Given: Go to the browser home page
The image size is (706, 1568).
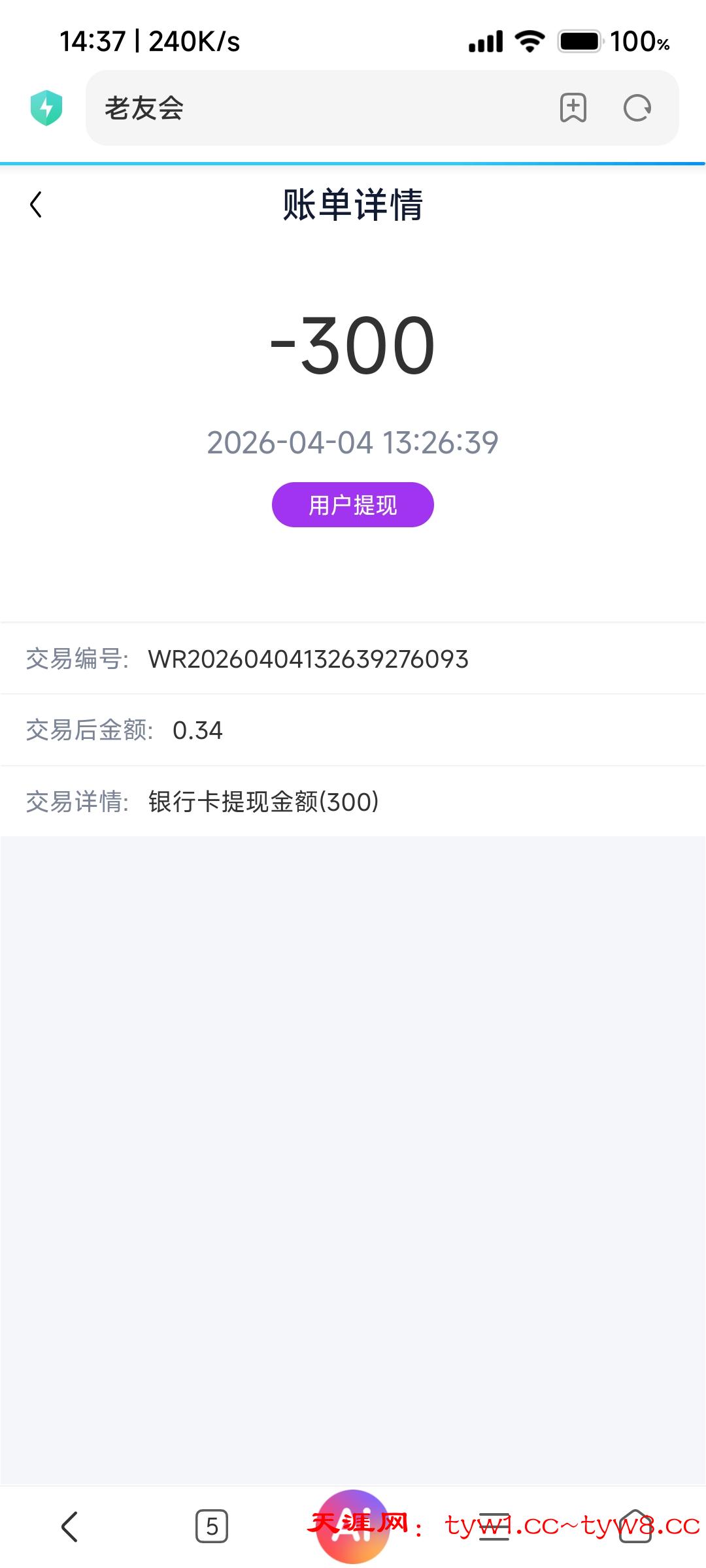Looking at the screenshot, I should pos(635,1526).
